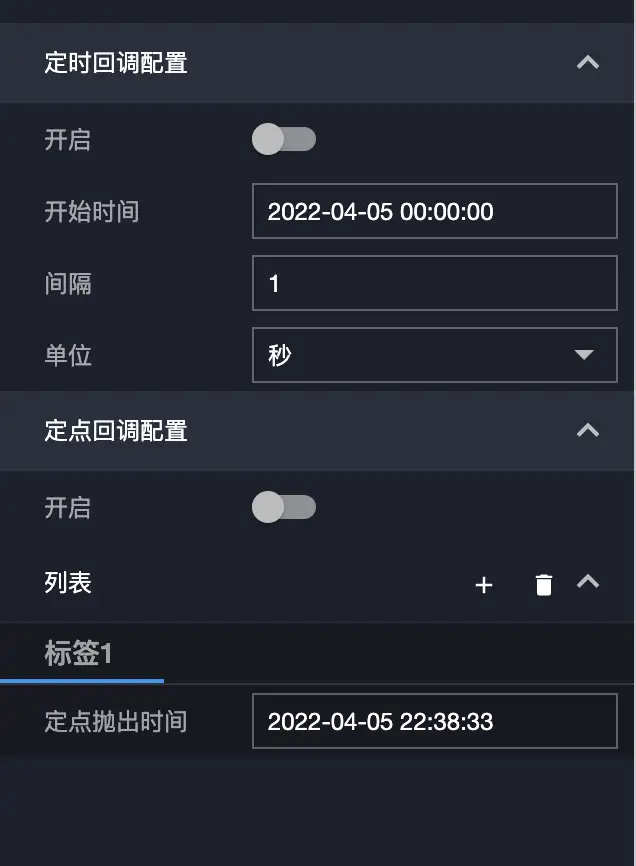Screen dimensions: 636x866
Task: Collapse the 定点回调配置 section
Action: coord(588,431)
